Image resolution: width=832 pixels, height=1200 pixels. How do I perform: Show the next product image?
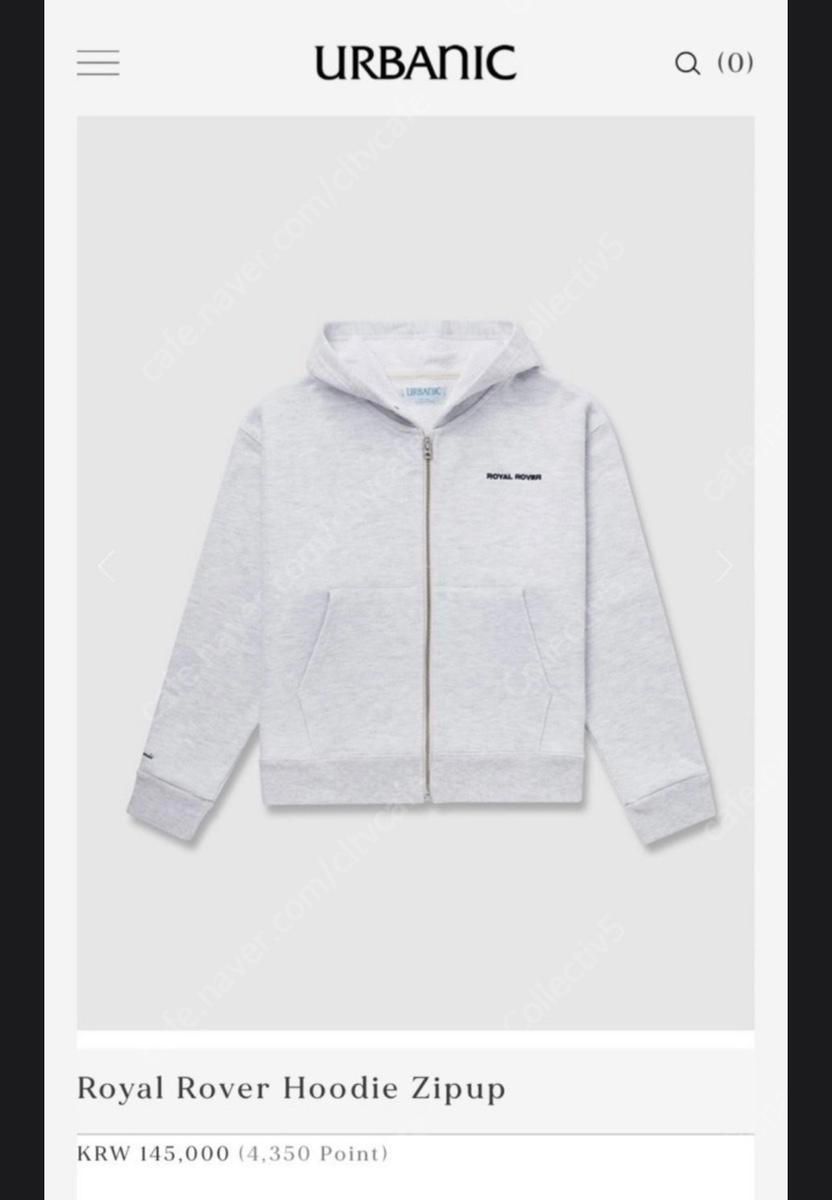click(724, 567)
